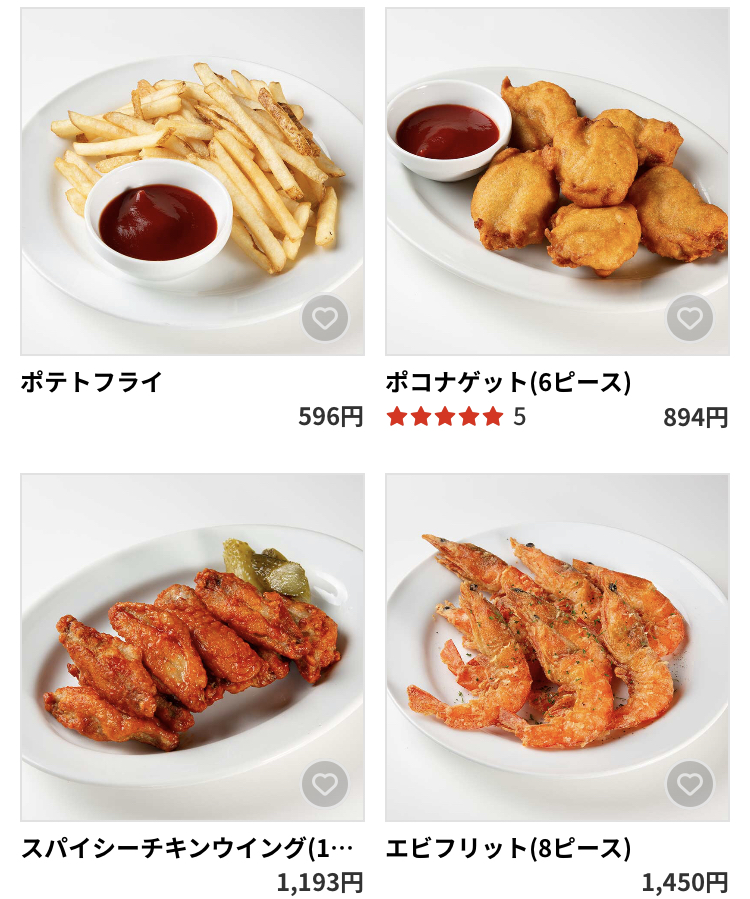Add エビフリット to favorites
The height and width of the screenshot is (899, 750).
(690, 784)
